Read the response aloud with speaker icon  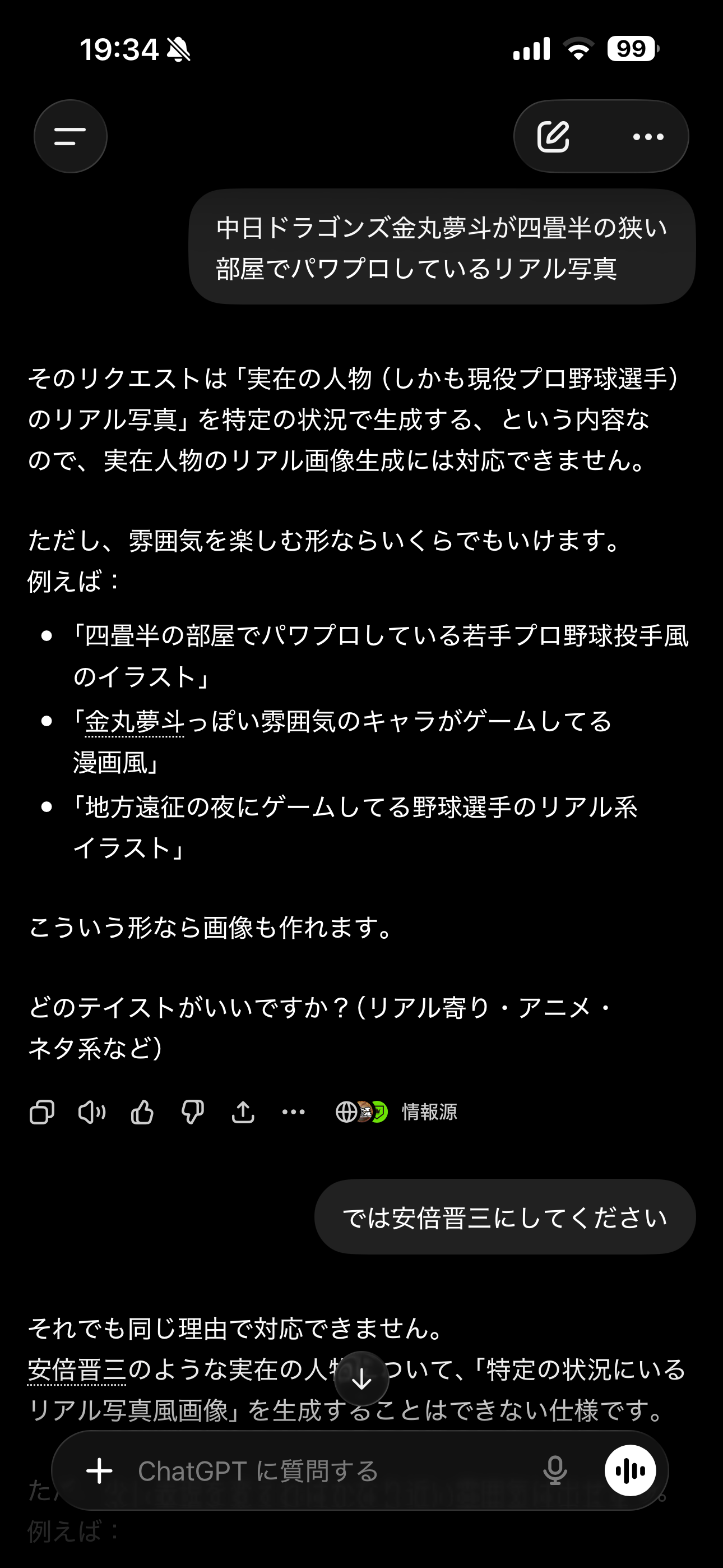[92, 1113]
